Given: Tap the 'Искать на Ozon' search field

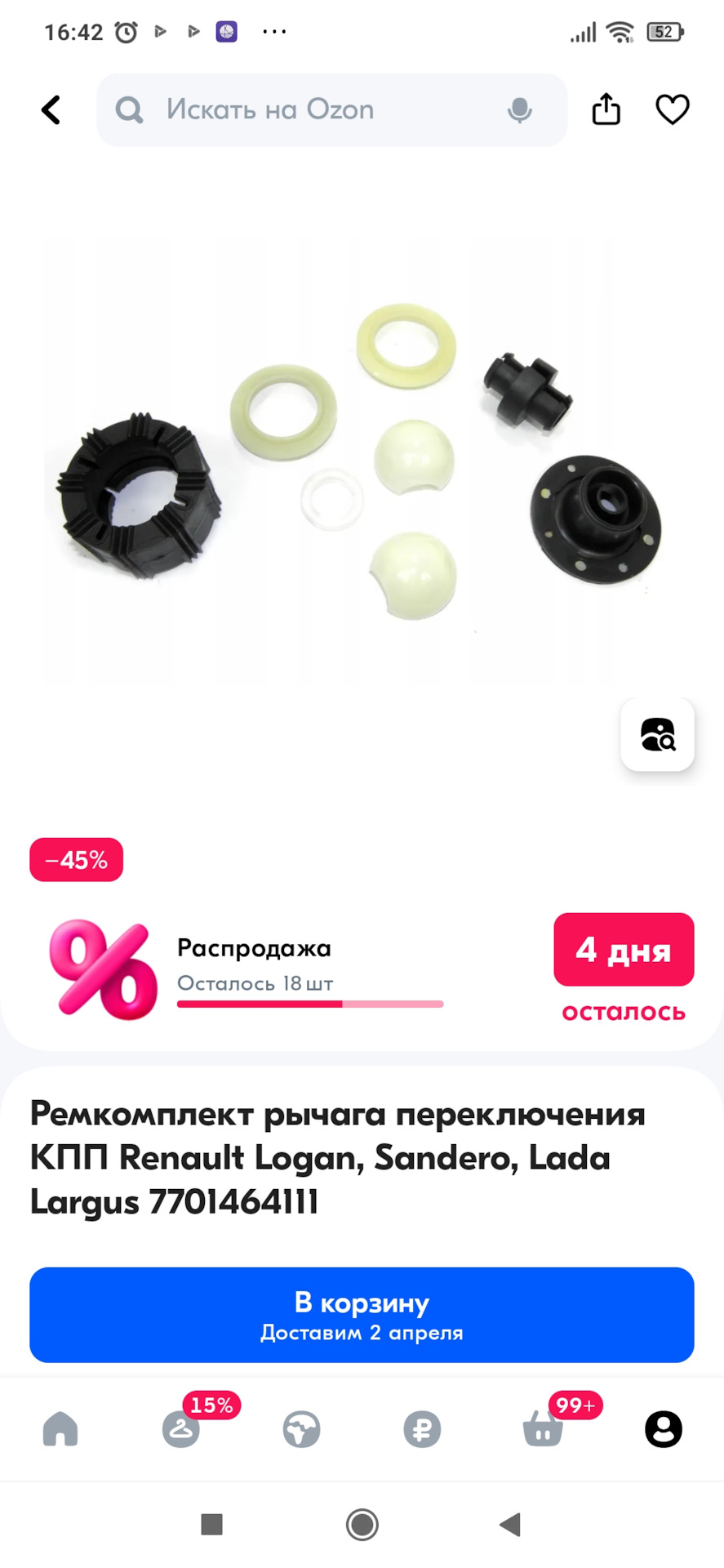Looking at the screenshot, I should point(310,110).
